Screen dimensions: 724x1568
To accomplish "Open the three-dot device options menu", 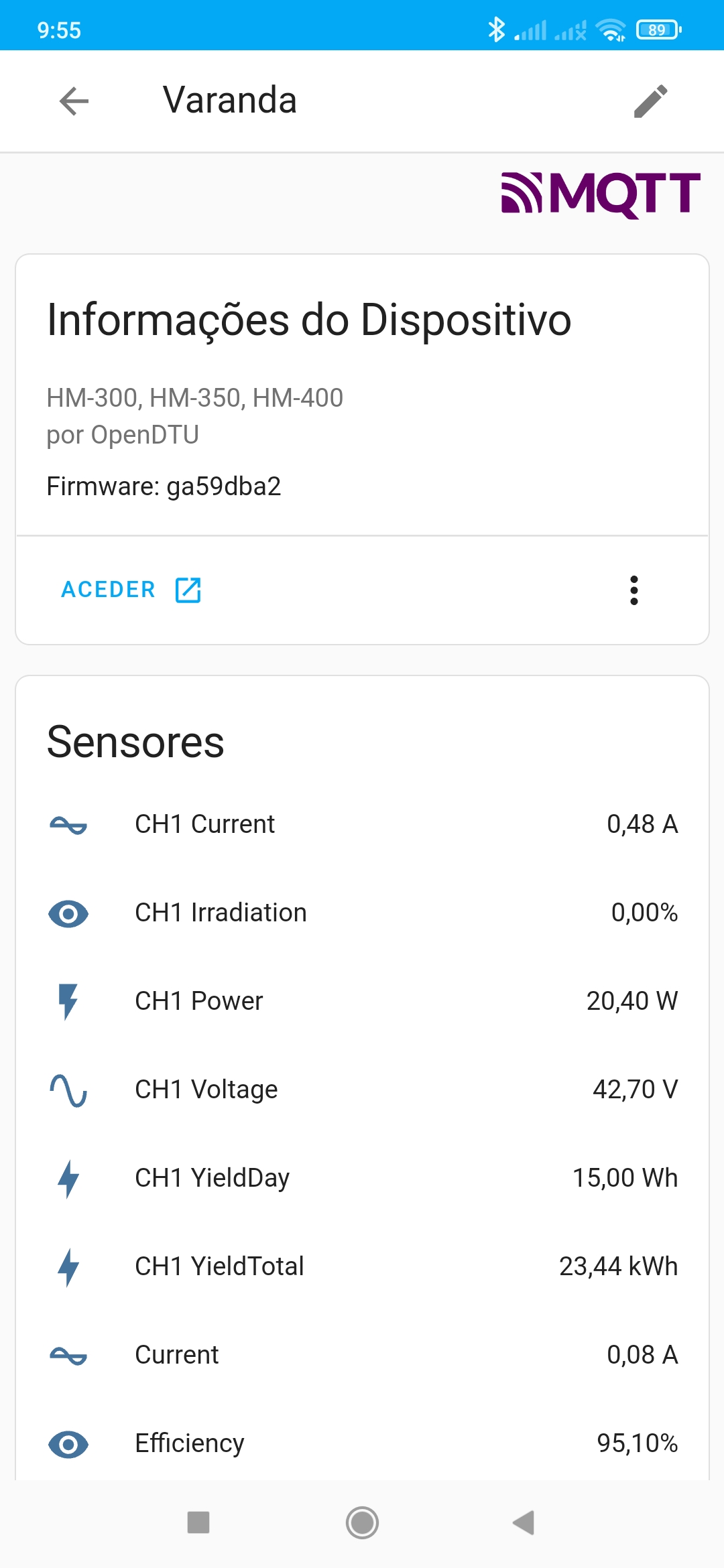I will (x=633, y=590).
